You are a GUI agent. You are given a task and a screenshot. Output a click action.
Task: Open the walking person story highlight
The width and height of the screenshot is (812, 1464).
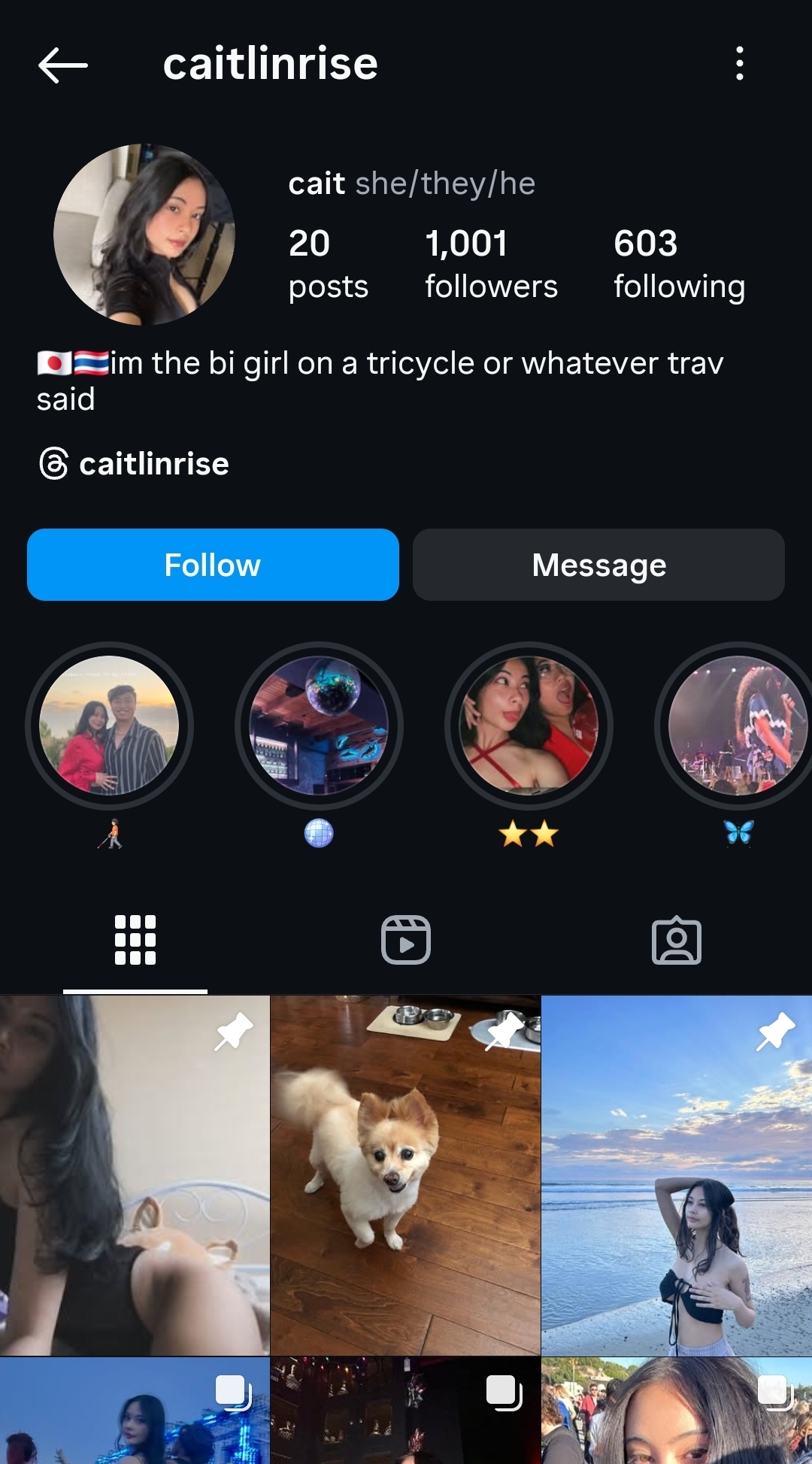coord(109,726)
